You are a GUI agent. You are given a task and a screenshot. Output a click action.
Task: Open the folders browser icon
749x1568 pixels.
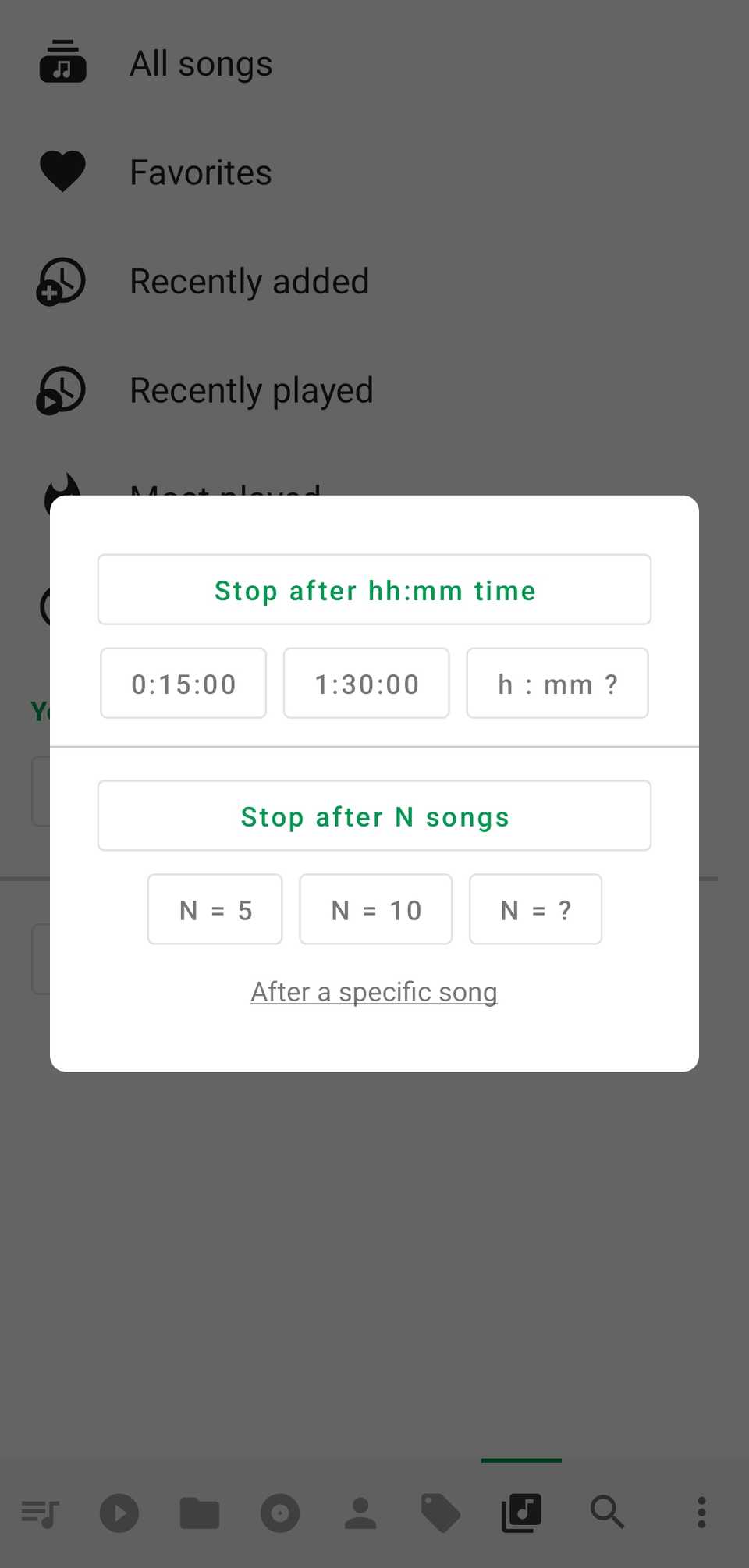200,1512
